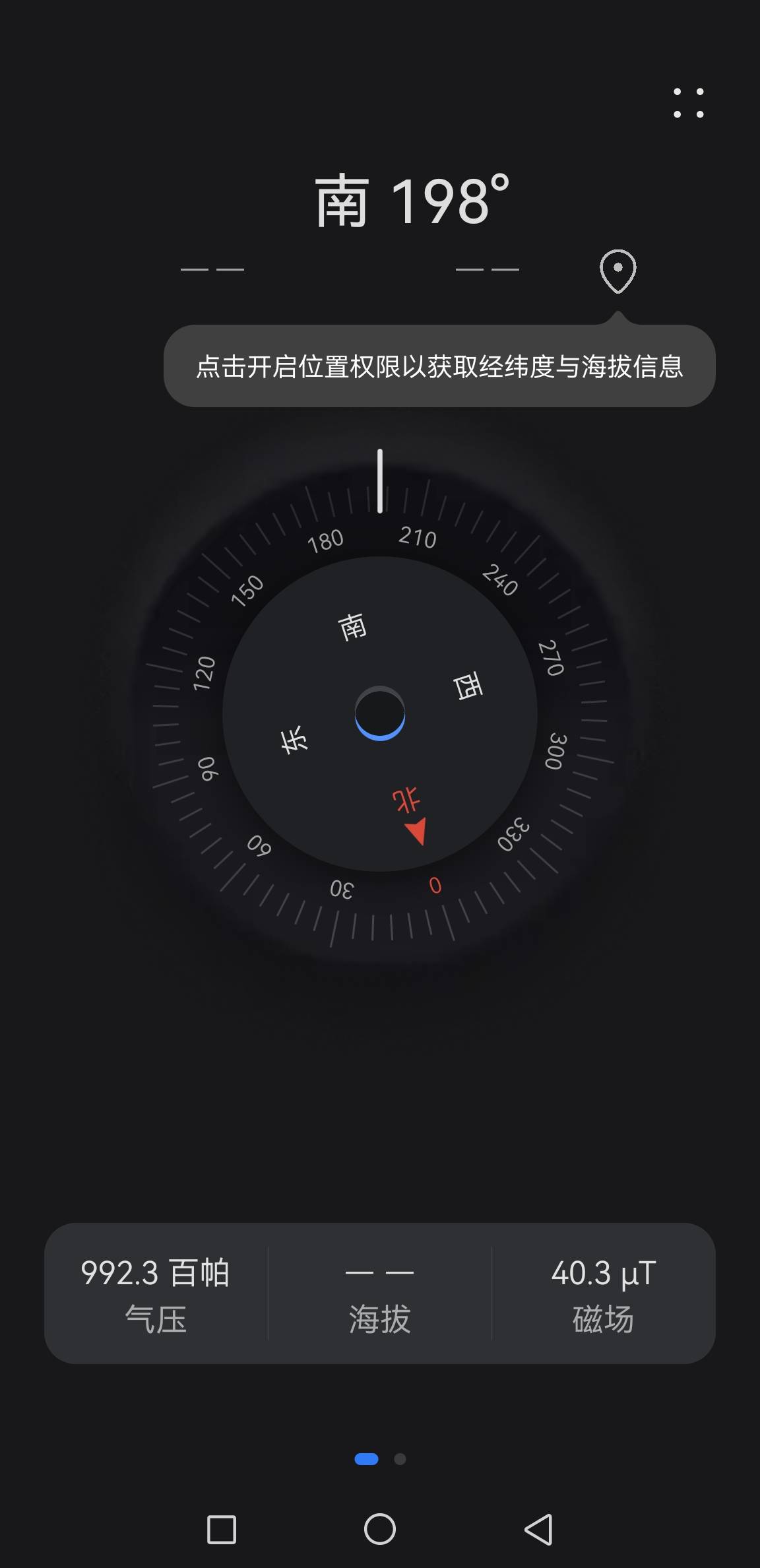Open the four-dot more options menu
This screenshot has width=760, height=1568.
[x=688, y=103]
